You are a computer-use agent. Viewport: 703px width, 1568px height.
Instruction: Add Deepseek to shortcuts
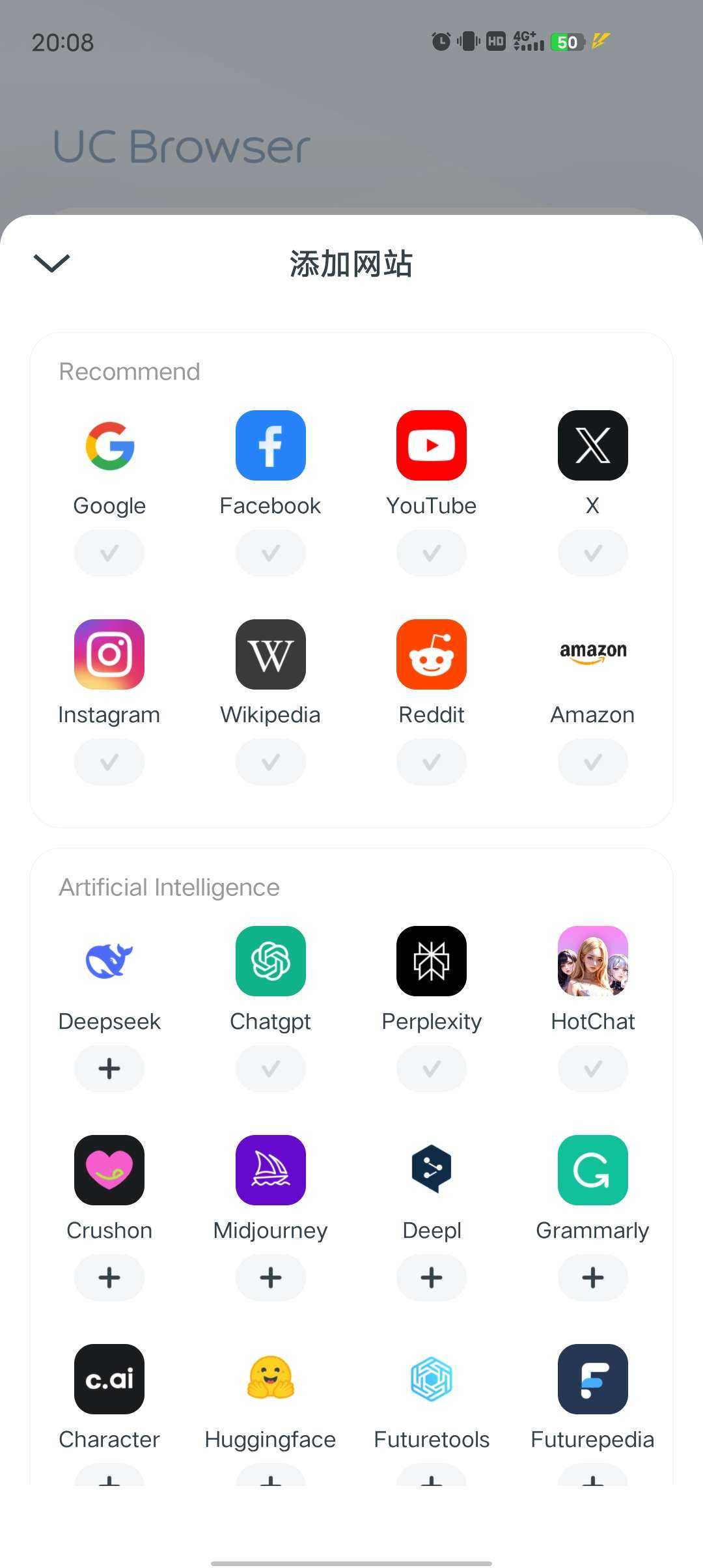pyautogui.click(x=109, y=1069)
